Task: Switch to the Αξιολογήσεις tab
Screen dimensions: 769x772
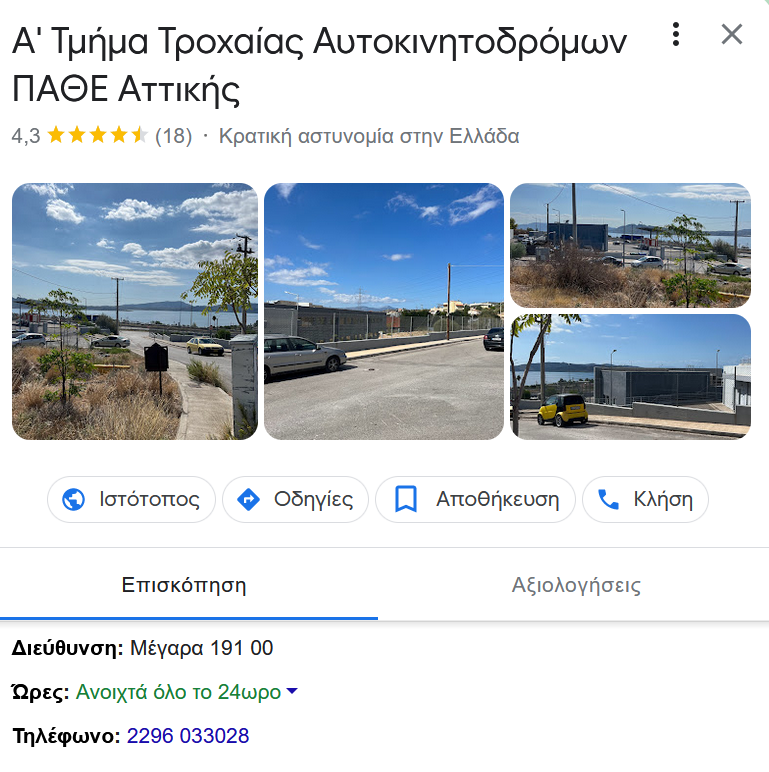Action: [x=575, y=585]
